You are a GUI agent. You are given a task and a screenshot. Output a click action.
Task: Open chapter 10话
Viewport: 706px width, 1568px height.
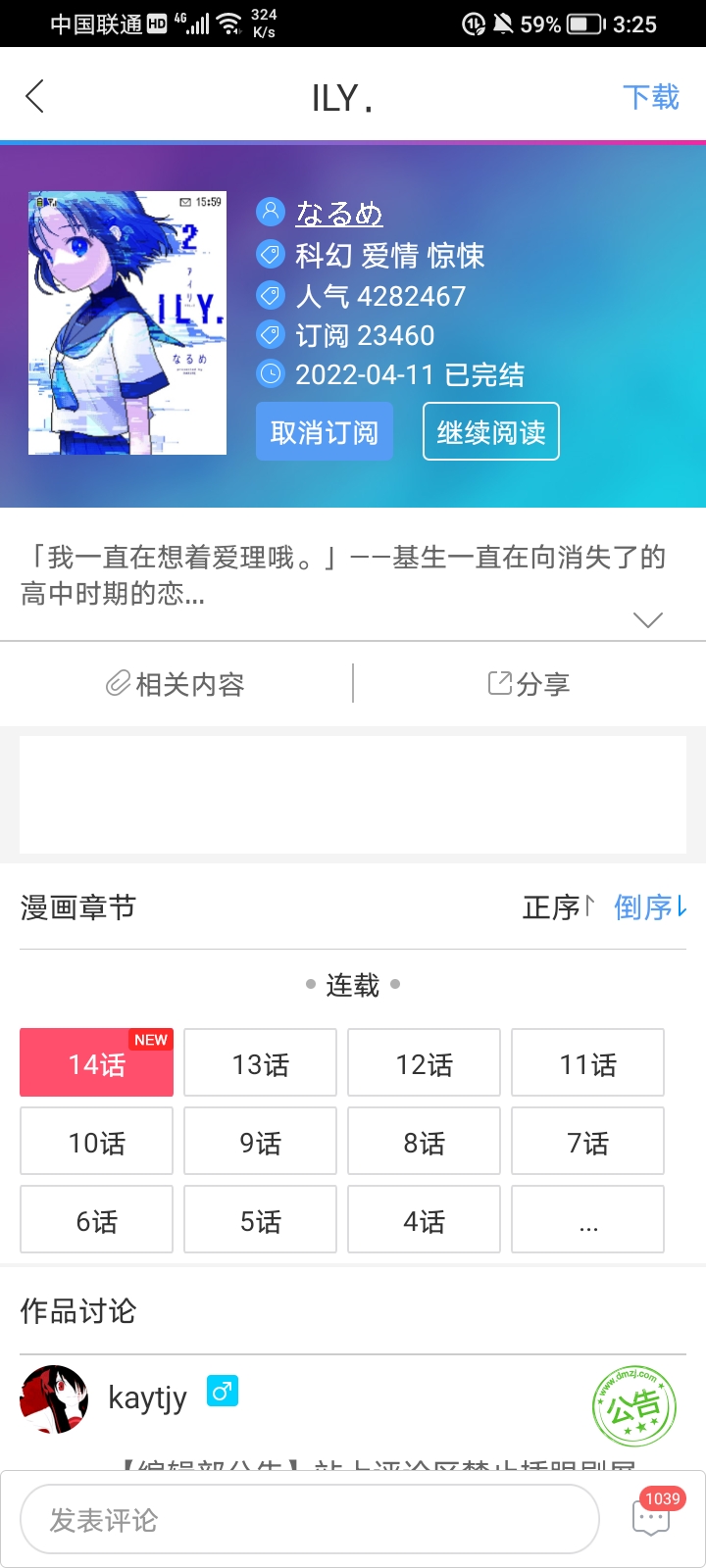click(x=96, y=1142)
